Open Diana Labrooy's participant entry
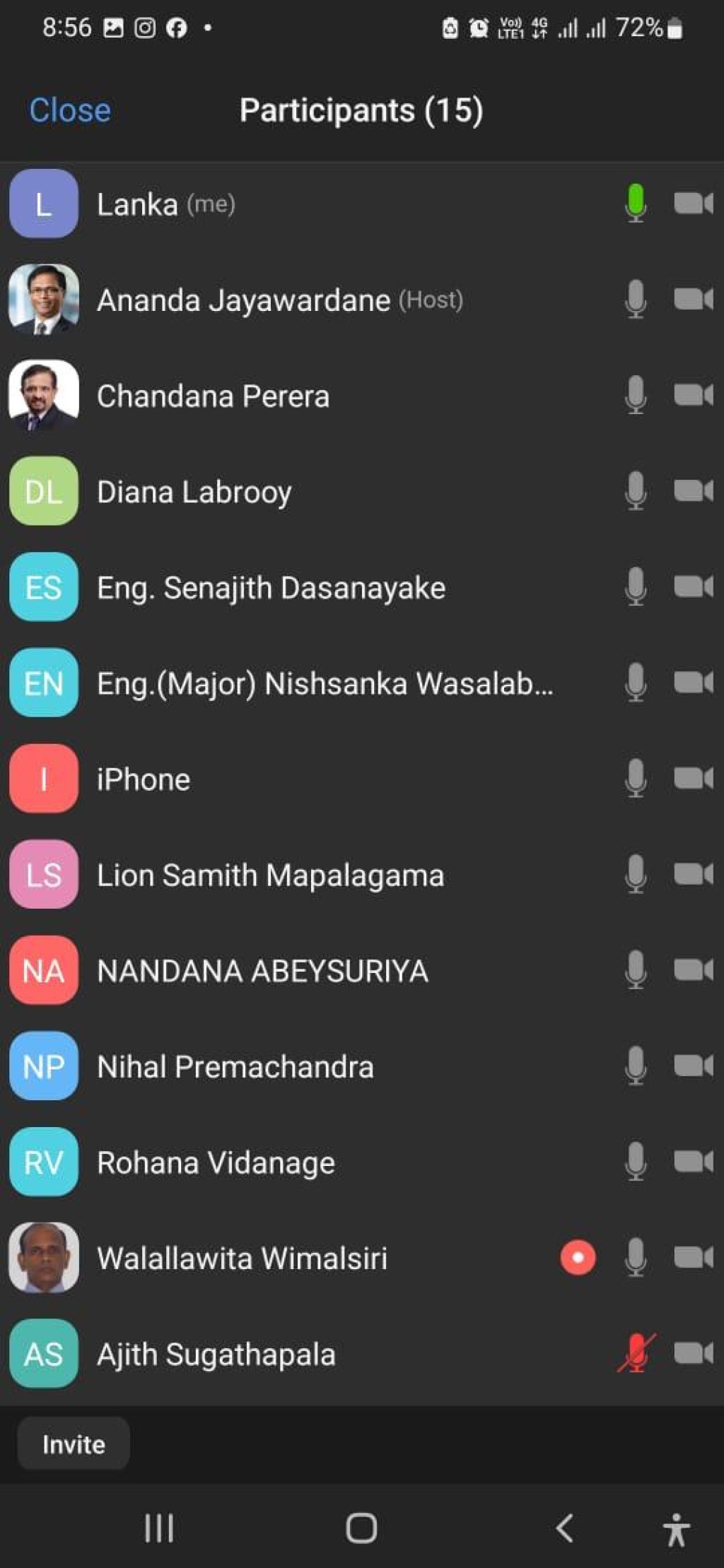Viewport: 724px width, 1568px height. tap(362, 492)
